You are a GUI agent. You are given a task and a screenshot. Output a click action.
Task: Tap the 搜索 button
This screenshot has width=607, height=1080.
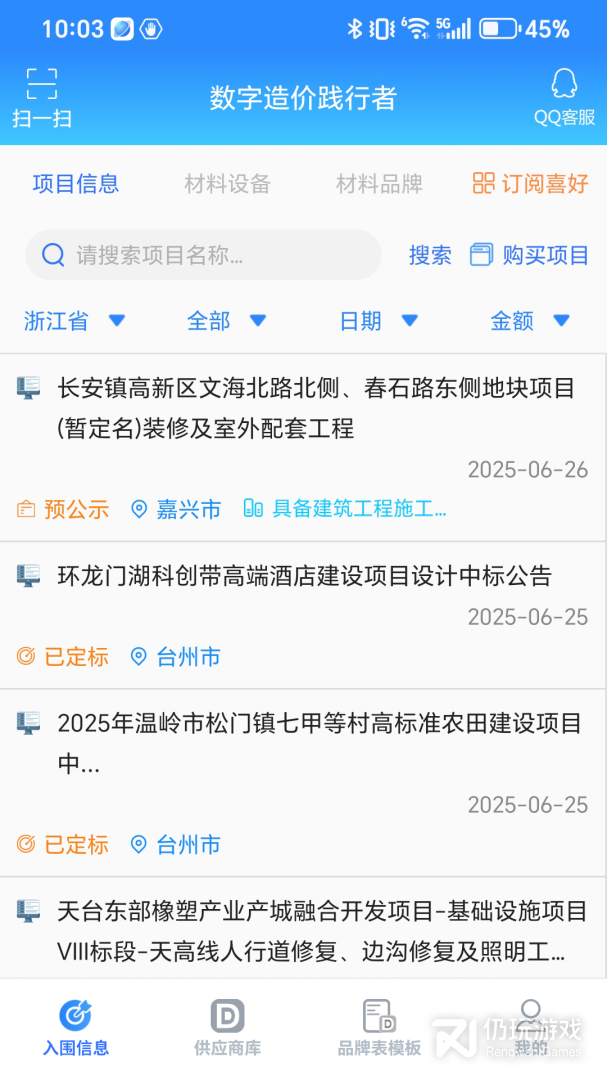(430, 255)
